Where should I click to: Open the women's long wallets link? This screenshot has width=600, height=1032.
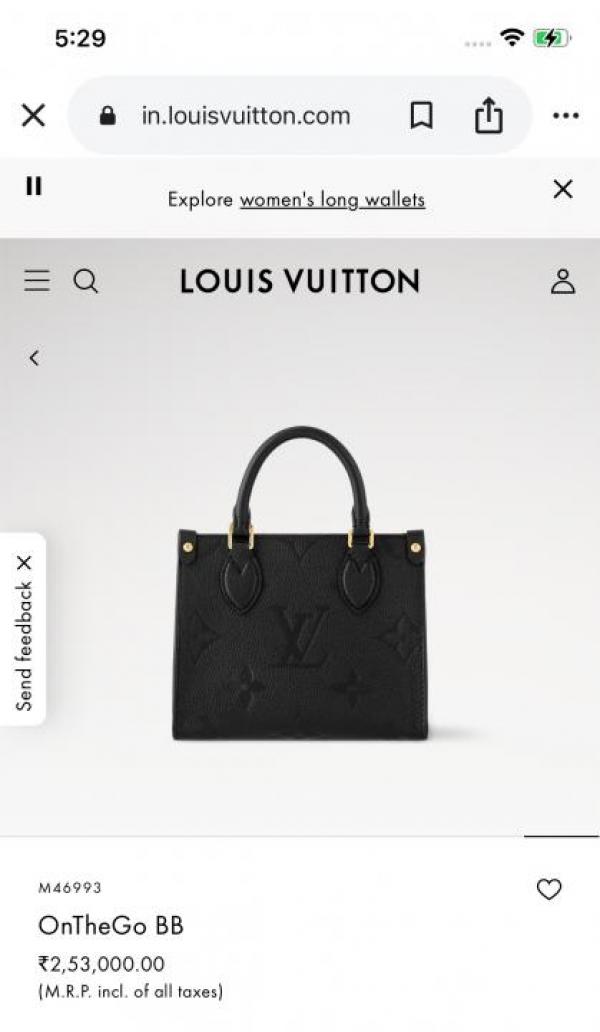pyautogui.click(x=332, y=200)
